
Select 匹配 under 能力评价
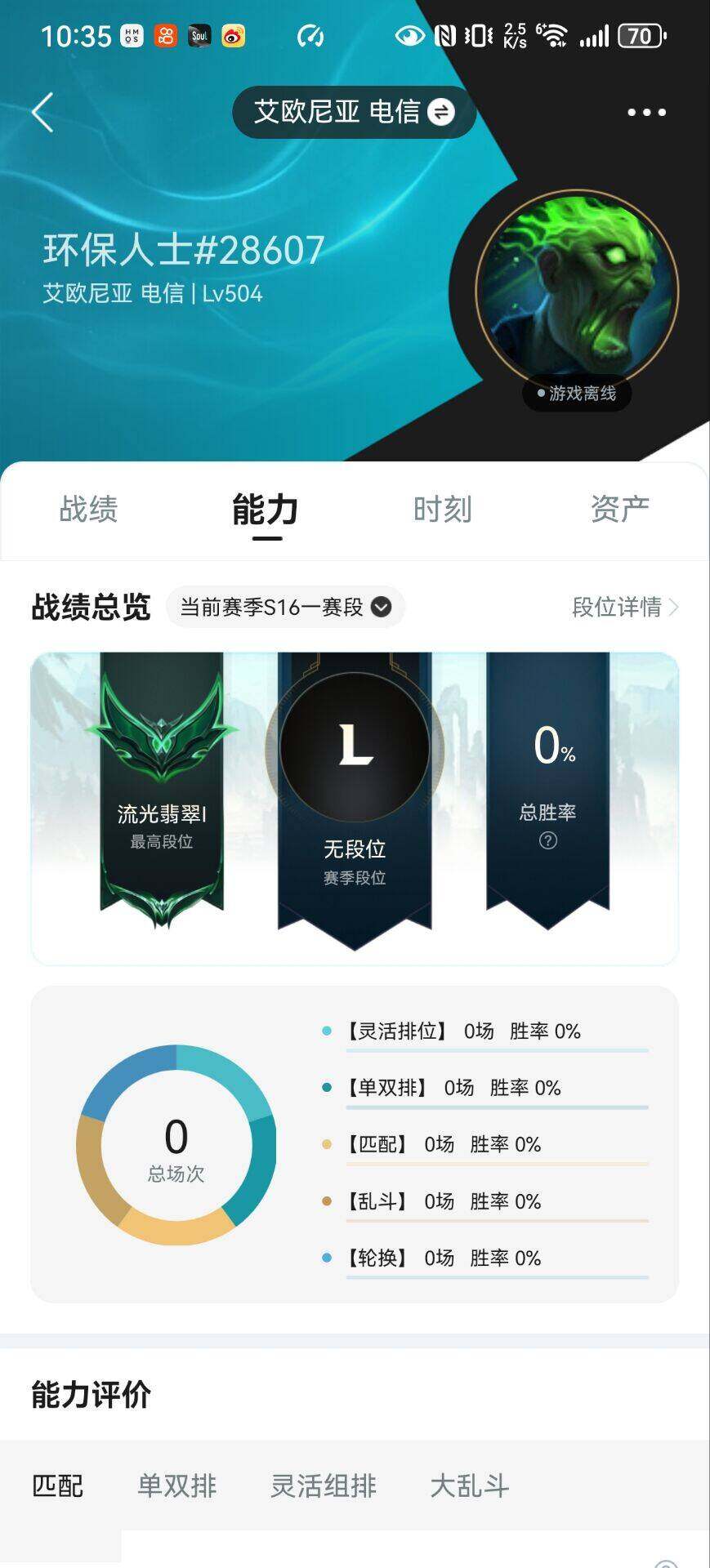[x=57, y=1486]
